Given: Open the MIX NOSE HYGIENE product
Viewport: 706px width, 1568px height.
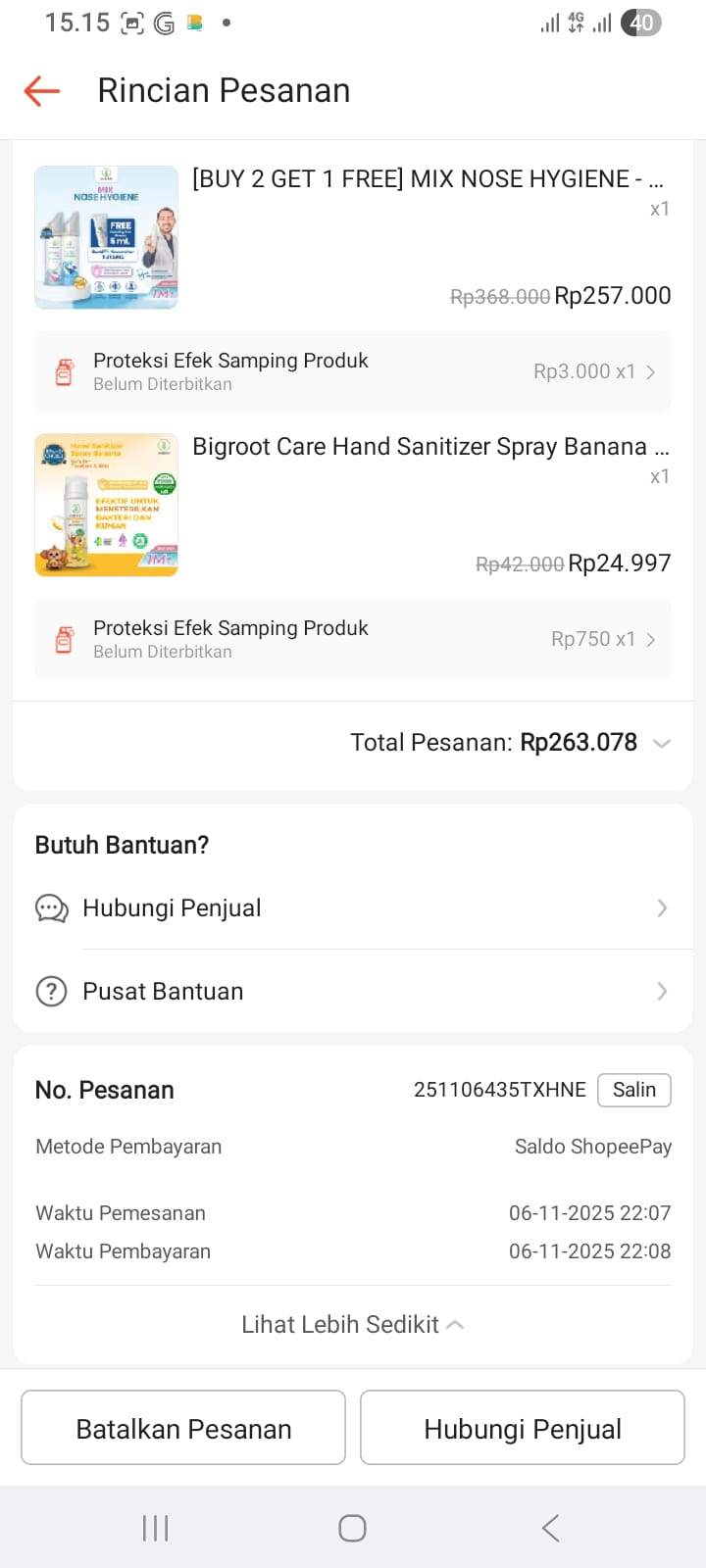Looking at the screenshot, I should pos(428,179).
